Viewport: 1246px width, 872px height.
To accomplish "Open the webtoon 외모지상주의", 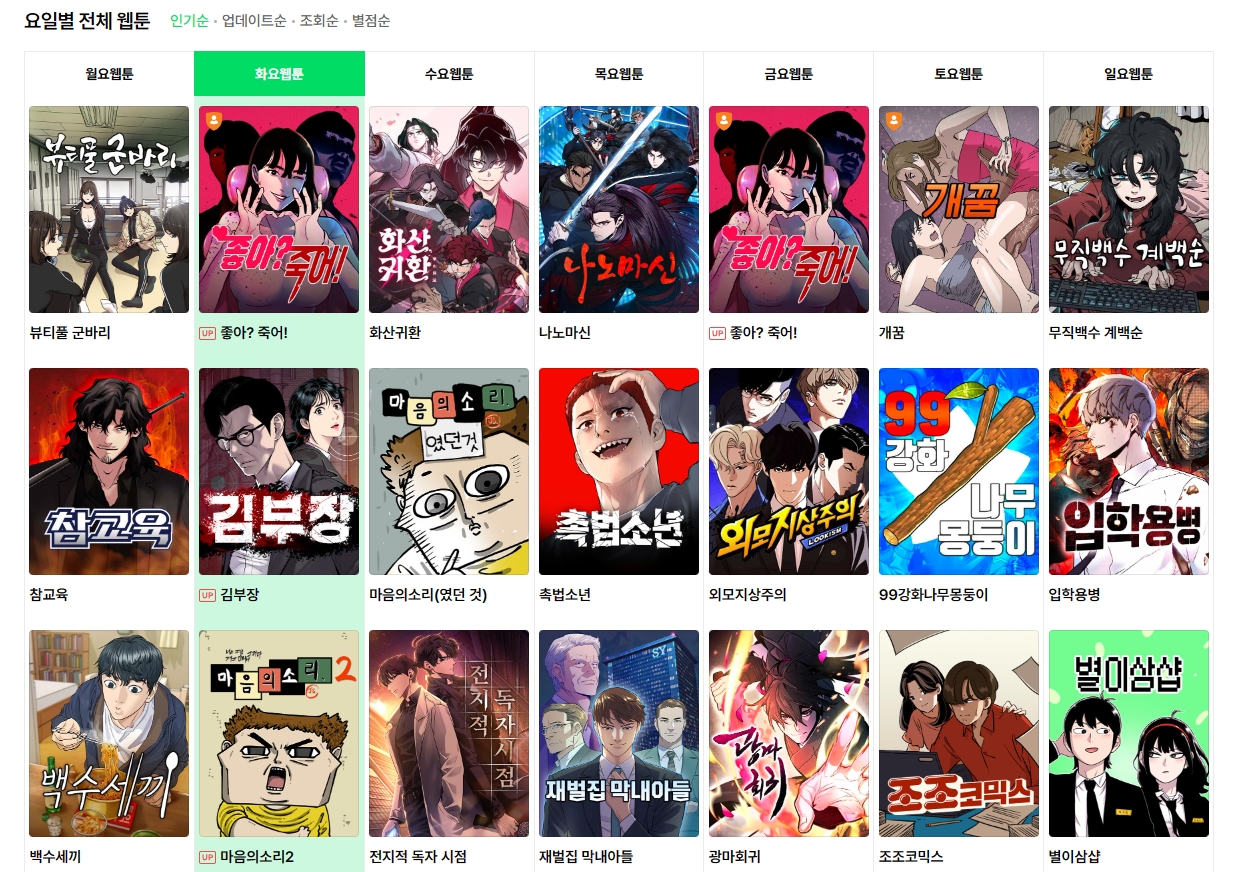I will pyautogui.click(x=788, y=471).
